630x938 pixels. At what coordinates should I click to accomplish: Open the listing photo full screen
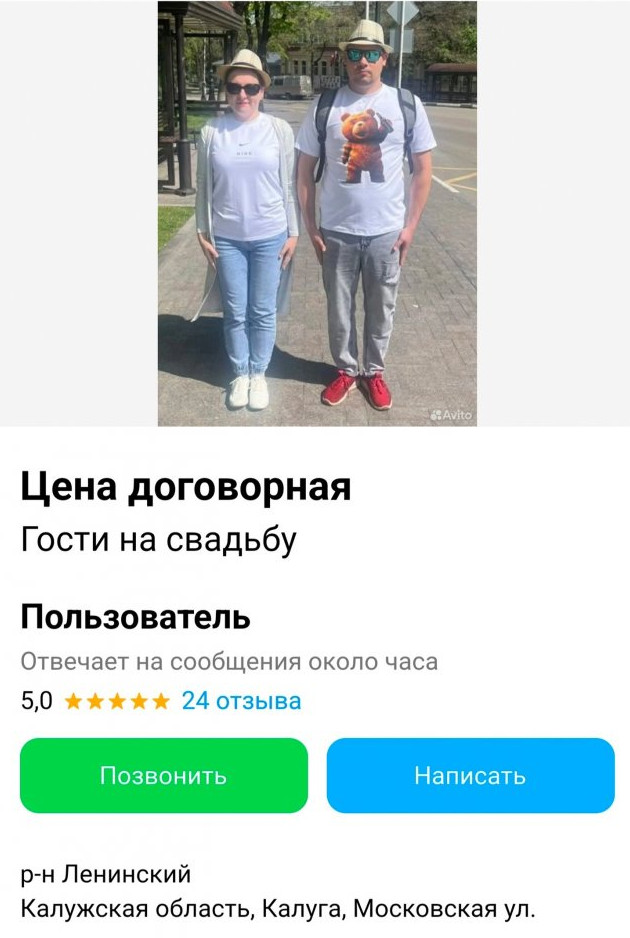317,214
